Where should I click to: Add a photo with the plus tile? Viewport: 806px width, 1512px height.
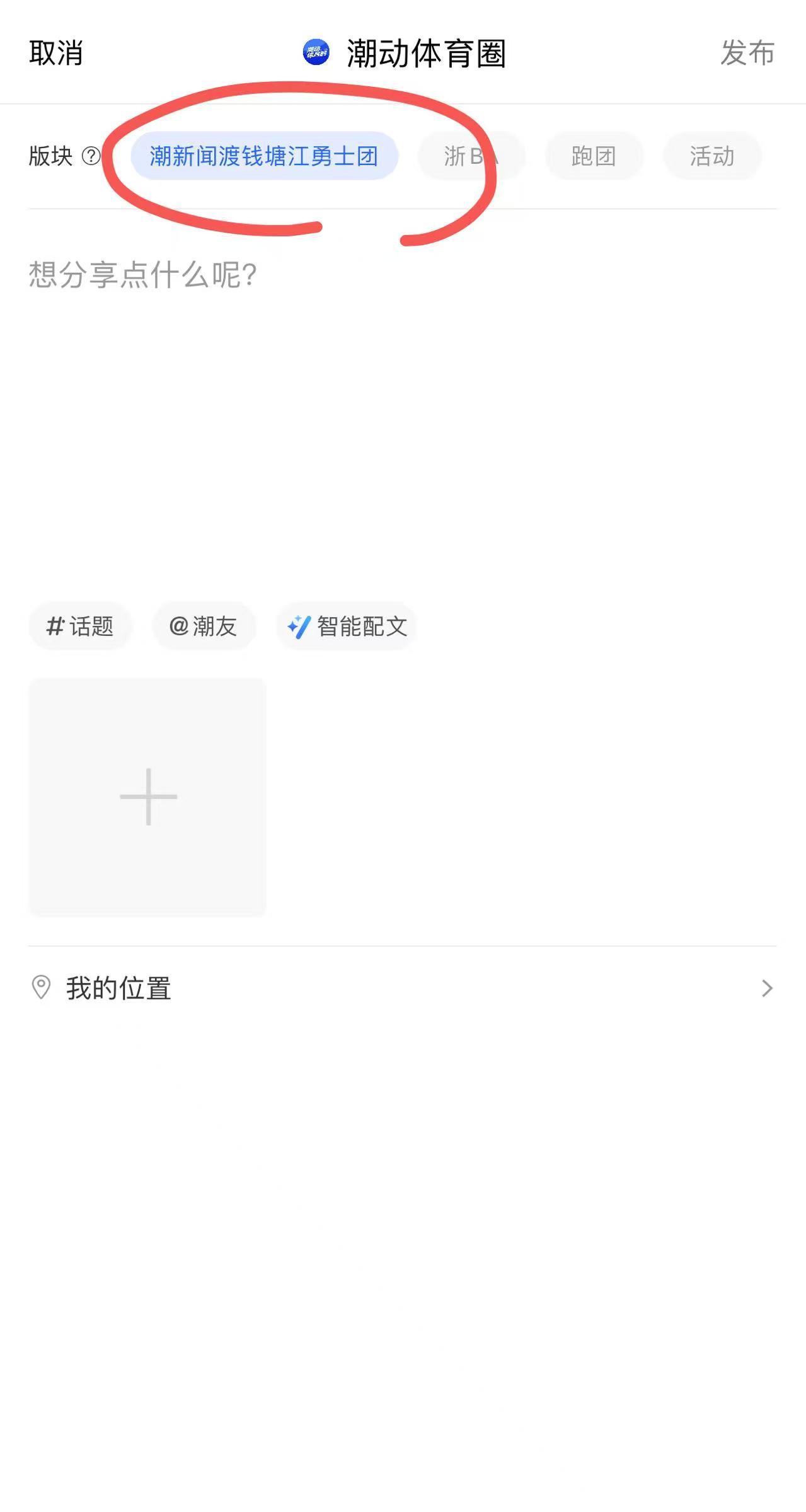pos(147,797)
